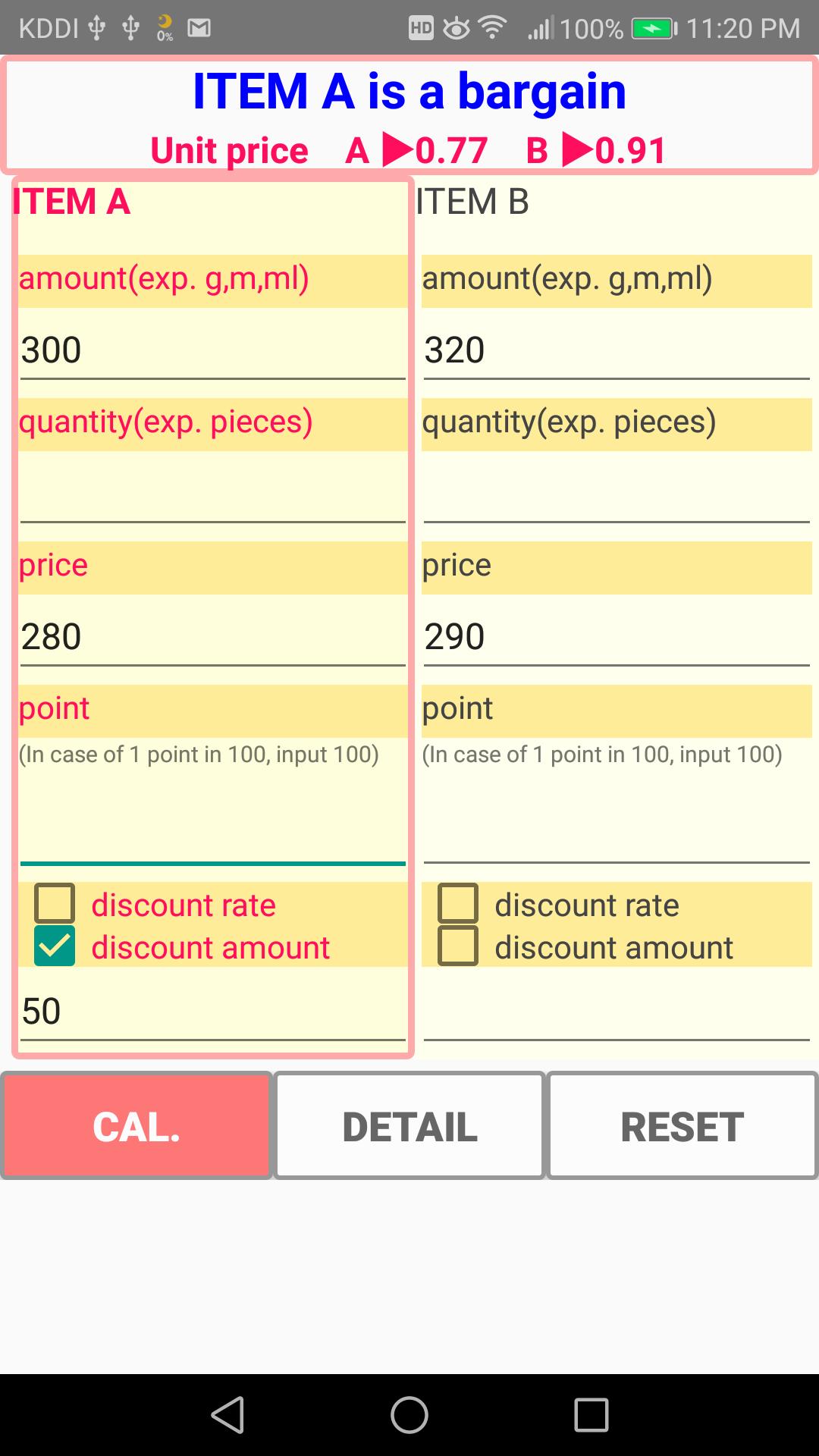Uncheck discount amount for ITEM A

click(x=55, y=946)
